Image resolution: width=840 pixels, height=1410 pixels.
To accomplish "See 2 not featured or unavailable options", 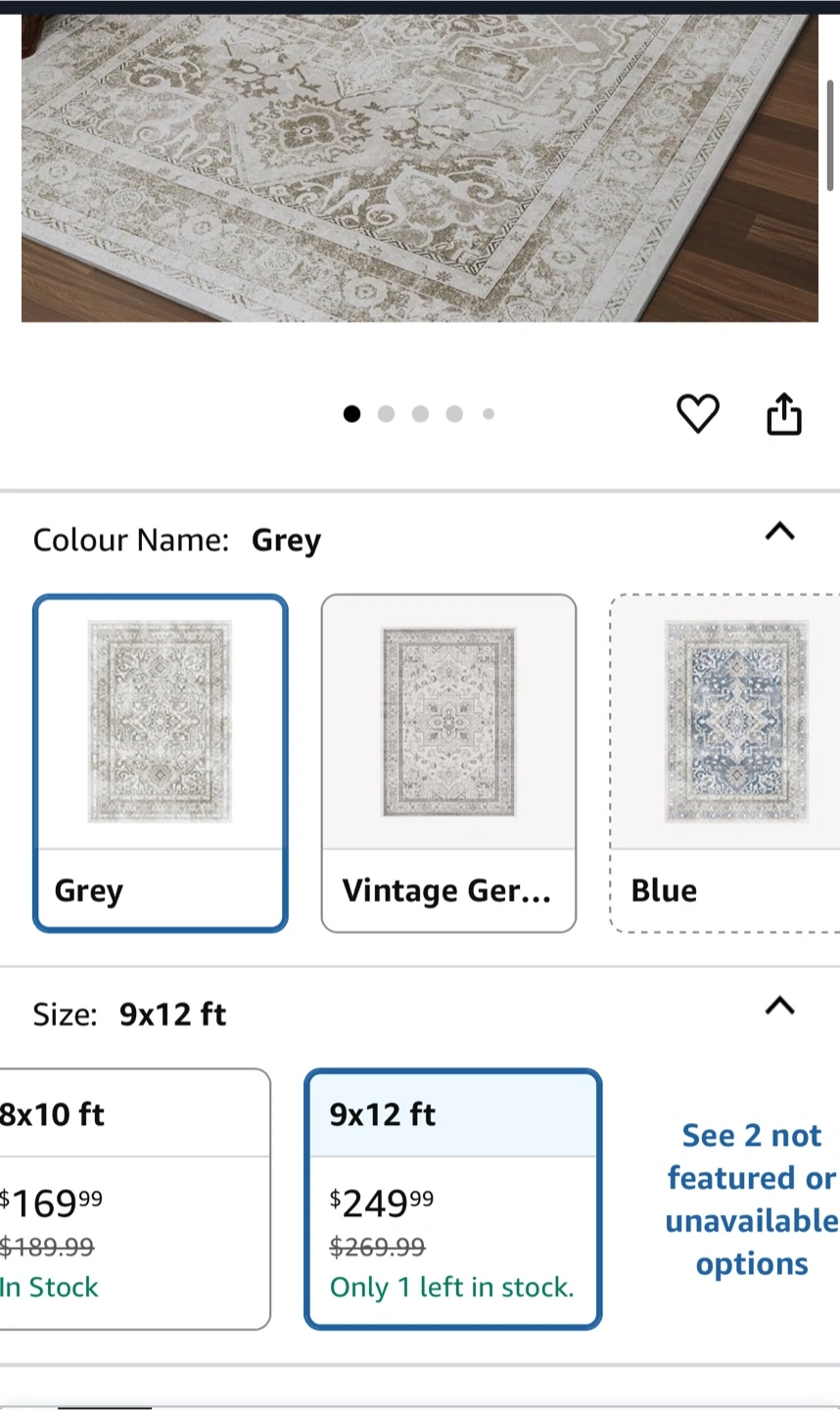I will click(x=751, y=1198).
